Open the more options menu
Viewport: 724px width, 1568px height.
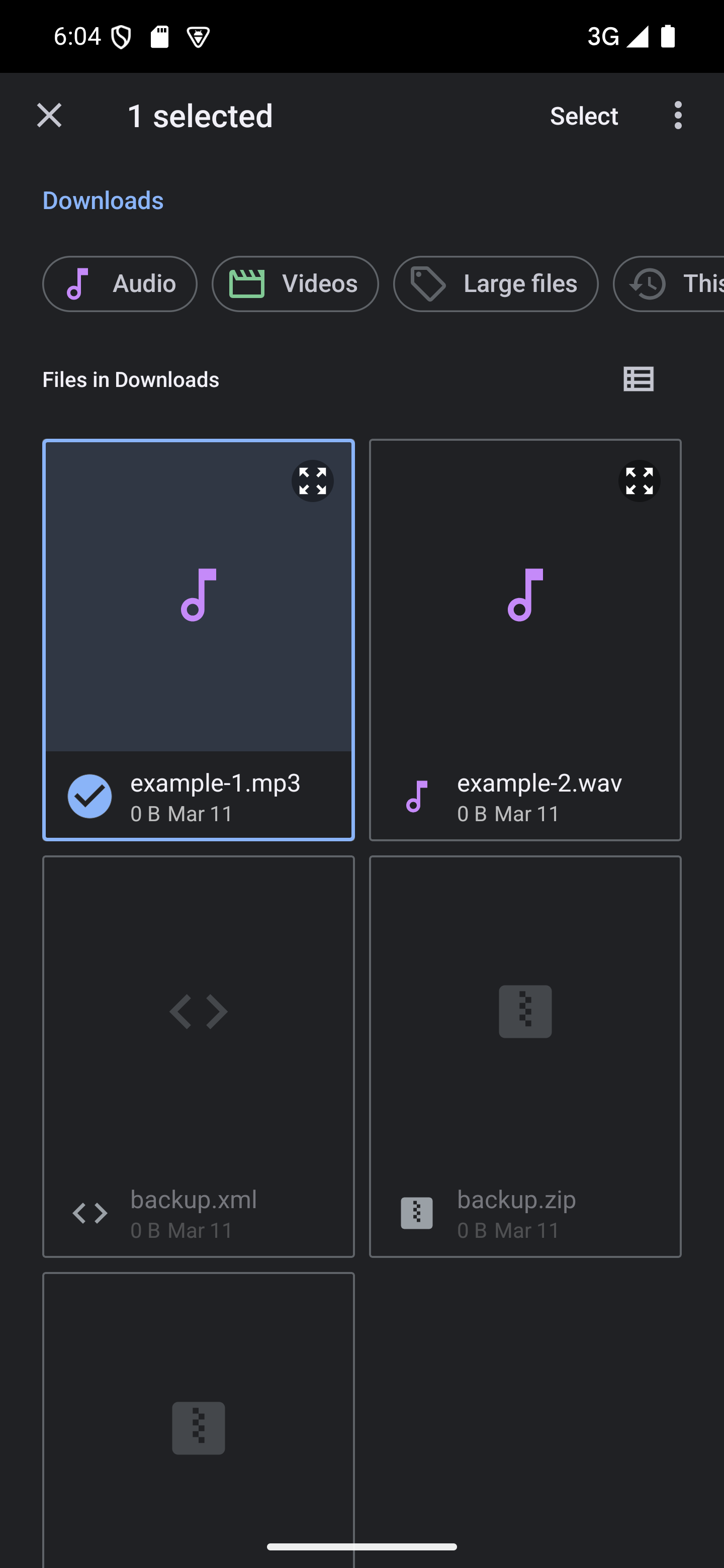click(x=678, y=116)
